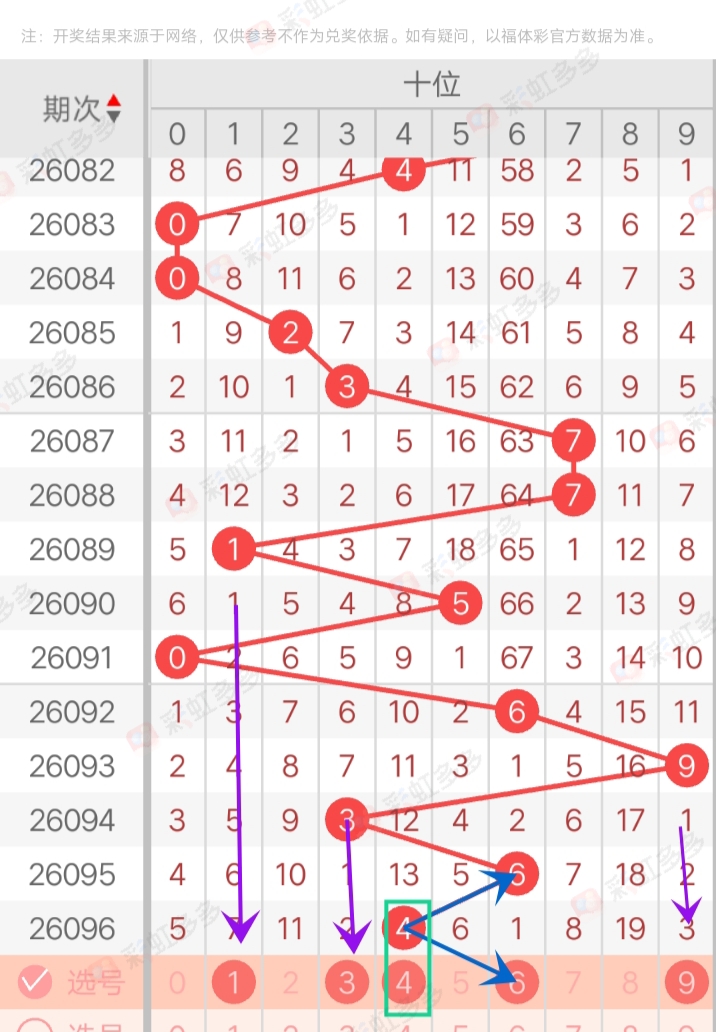Select number 7 in the 选号 row

[573, 983]
